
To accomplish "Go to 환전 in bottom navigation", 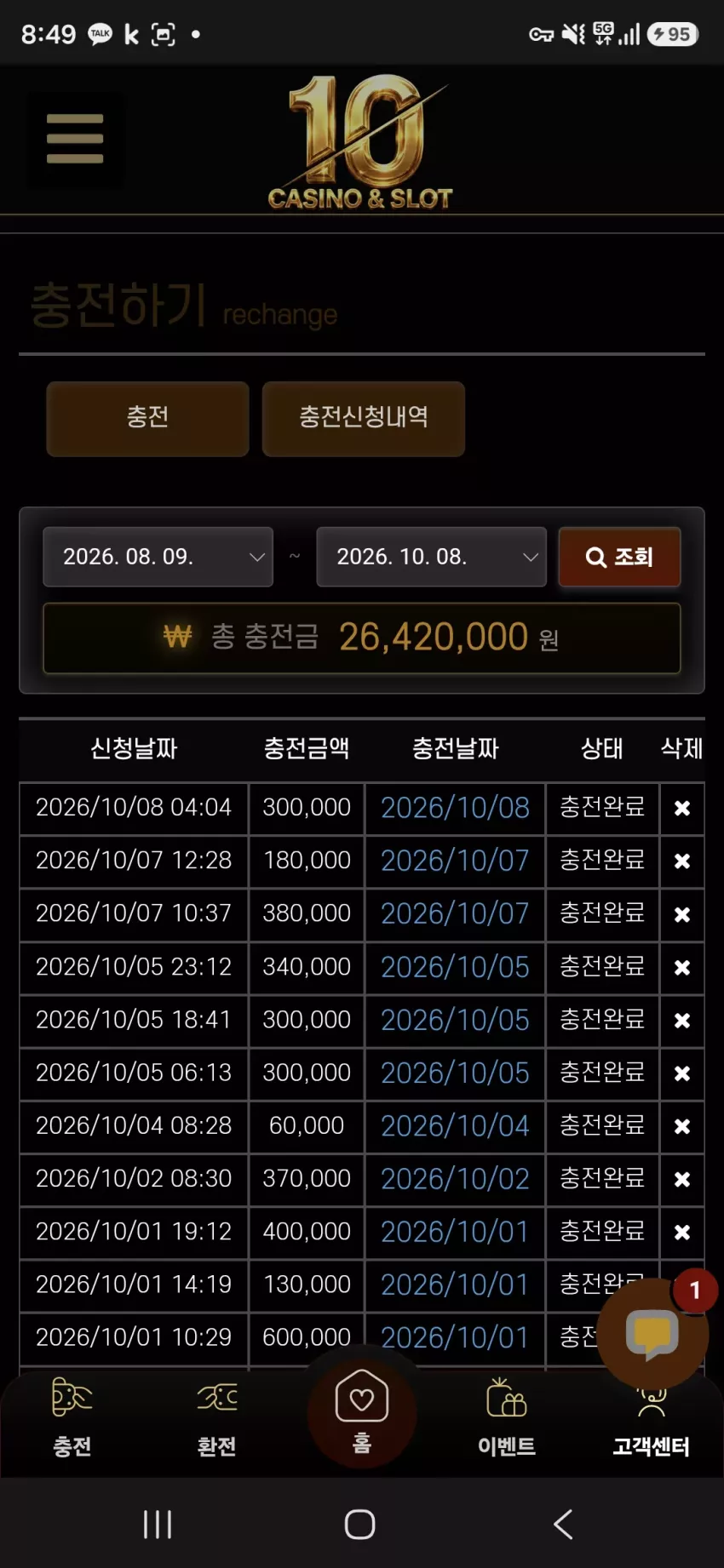I will pyautogui.click(x=217, y=1417).
